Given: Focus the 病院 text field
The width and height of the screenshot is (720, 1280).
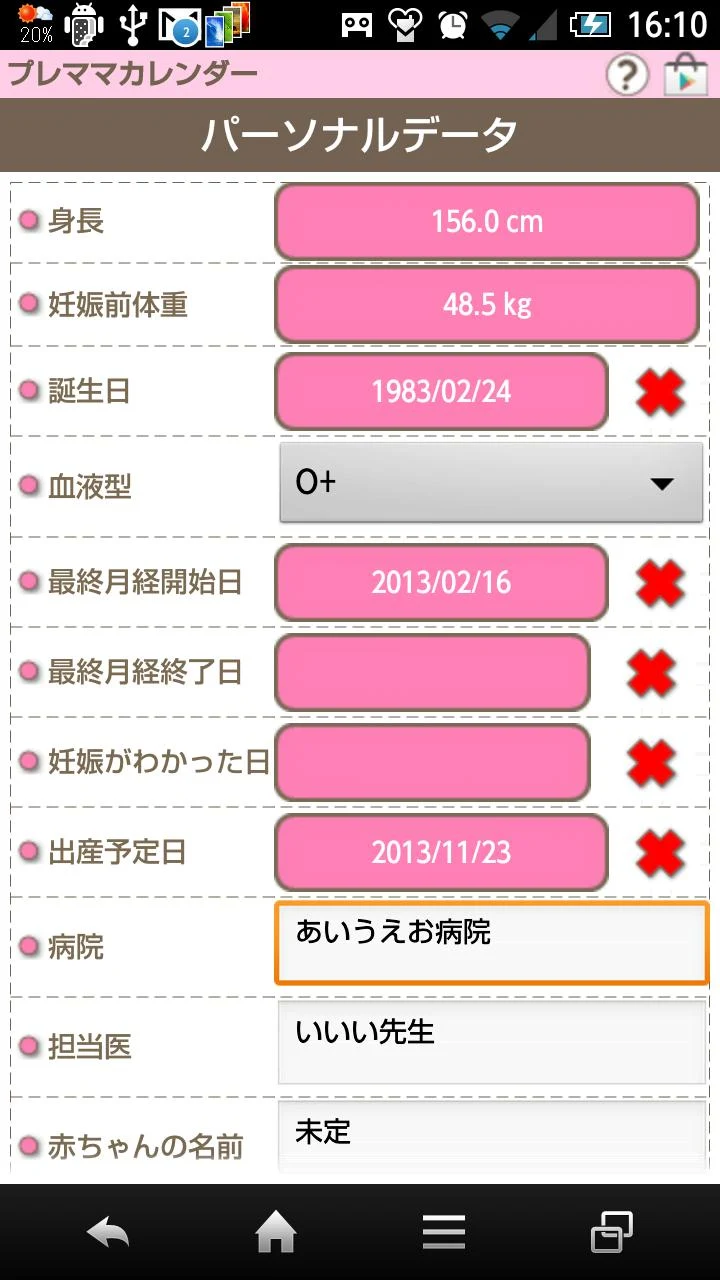Looking at the screenshot, I should click(491, 943).
